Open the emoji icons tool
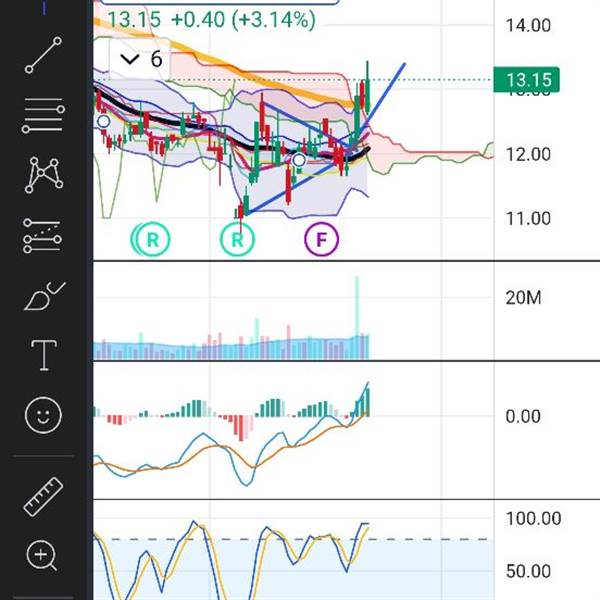Screen dimensions: 600x600 (44, 415)
